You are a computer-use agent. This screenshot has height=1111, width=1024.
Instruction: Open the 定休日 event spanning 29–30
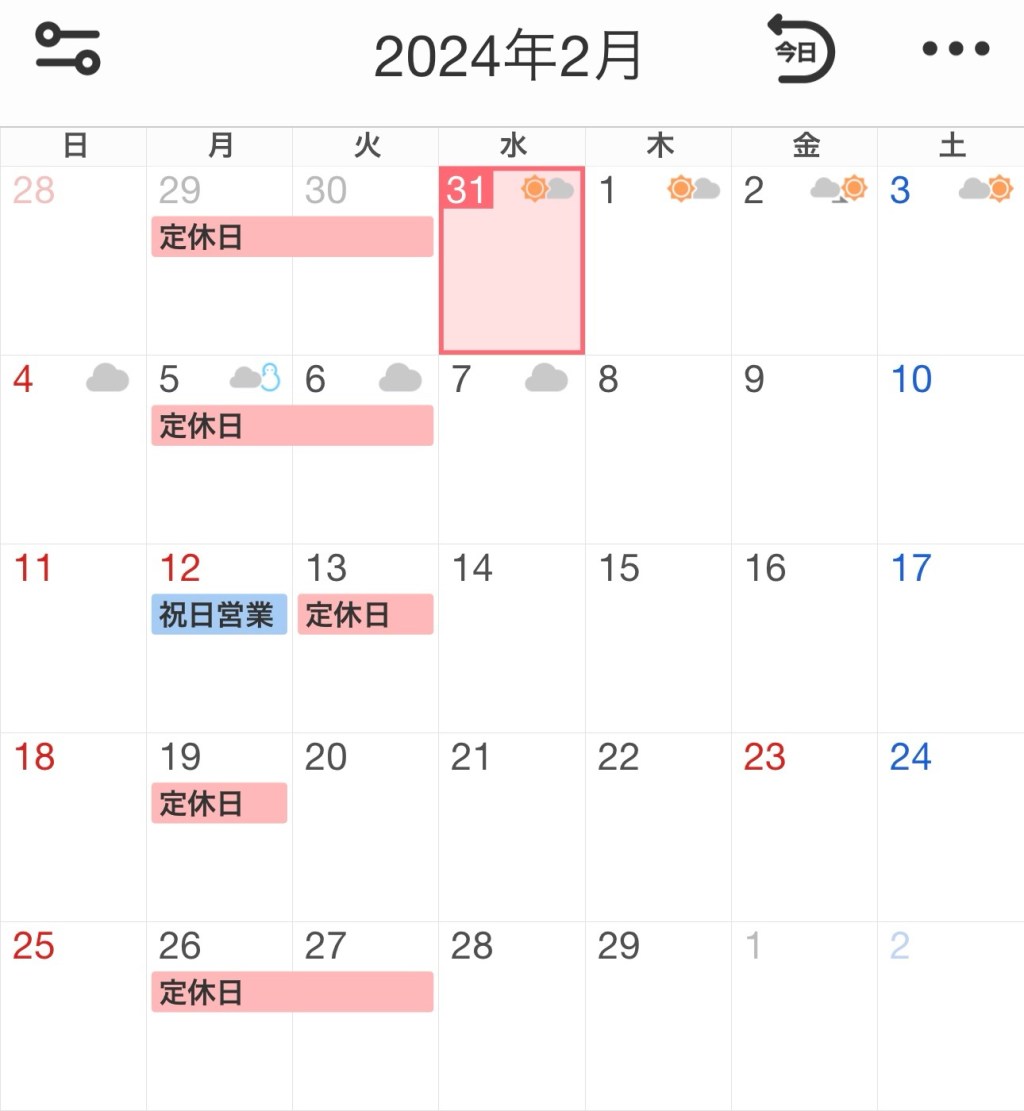[292, 237]
